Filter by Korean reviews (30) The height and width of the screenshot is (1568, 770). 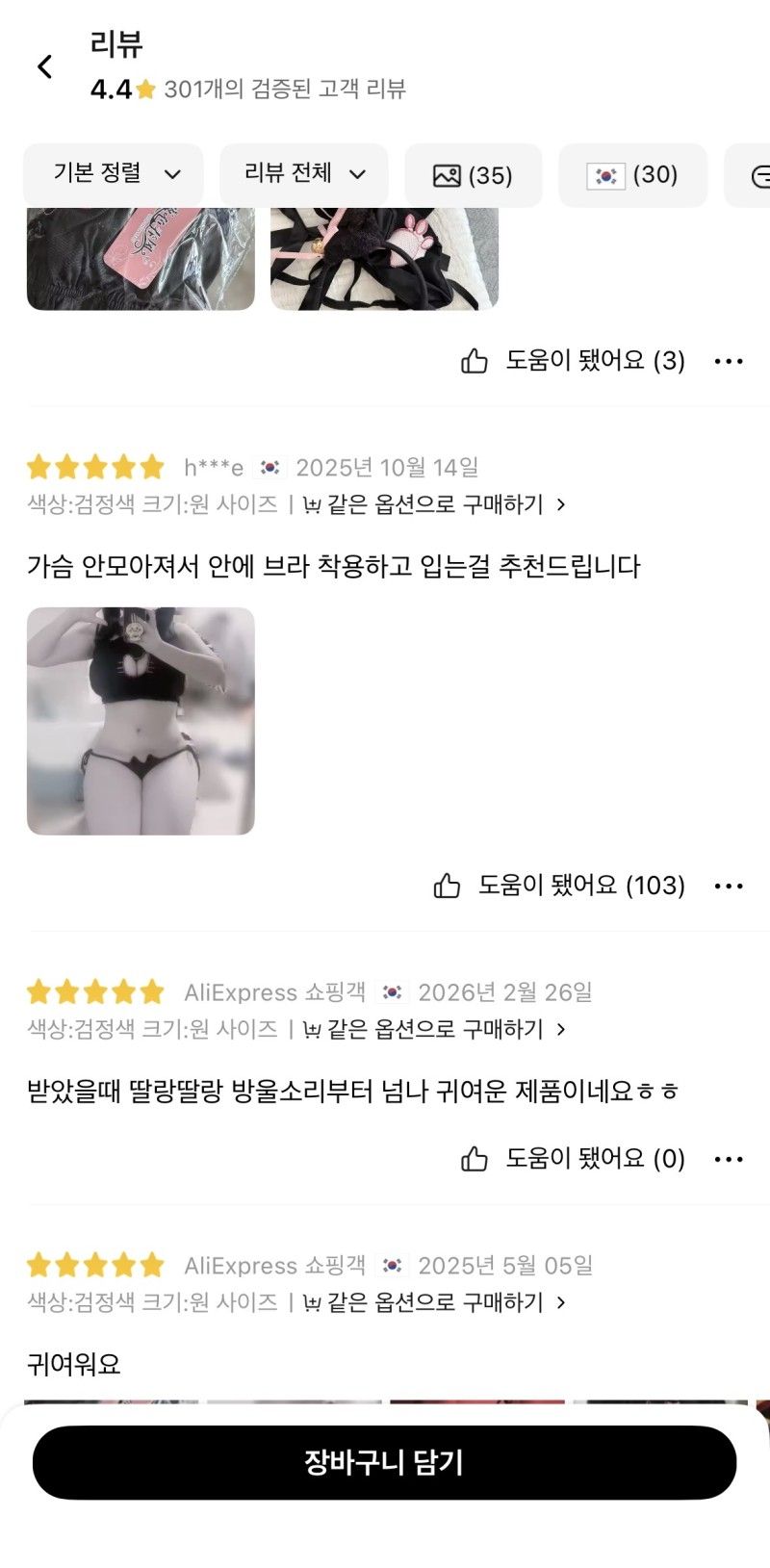click(632, 175)
